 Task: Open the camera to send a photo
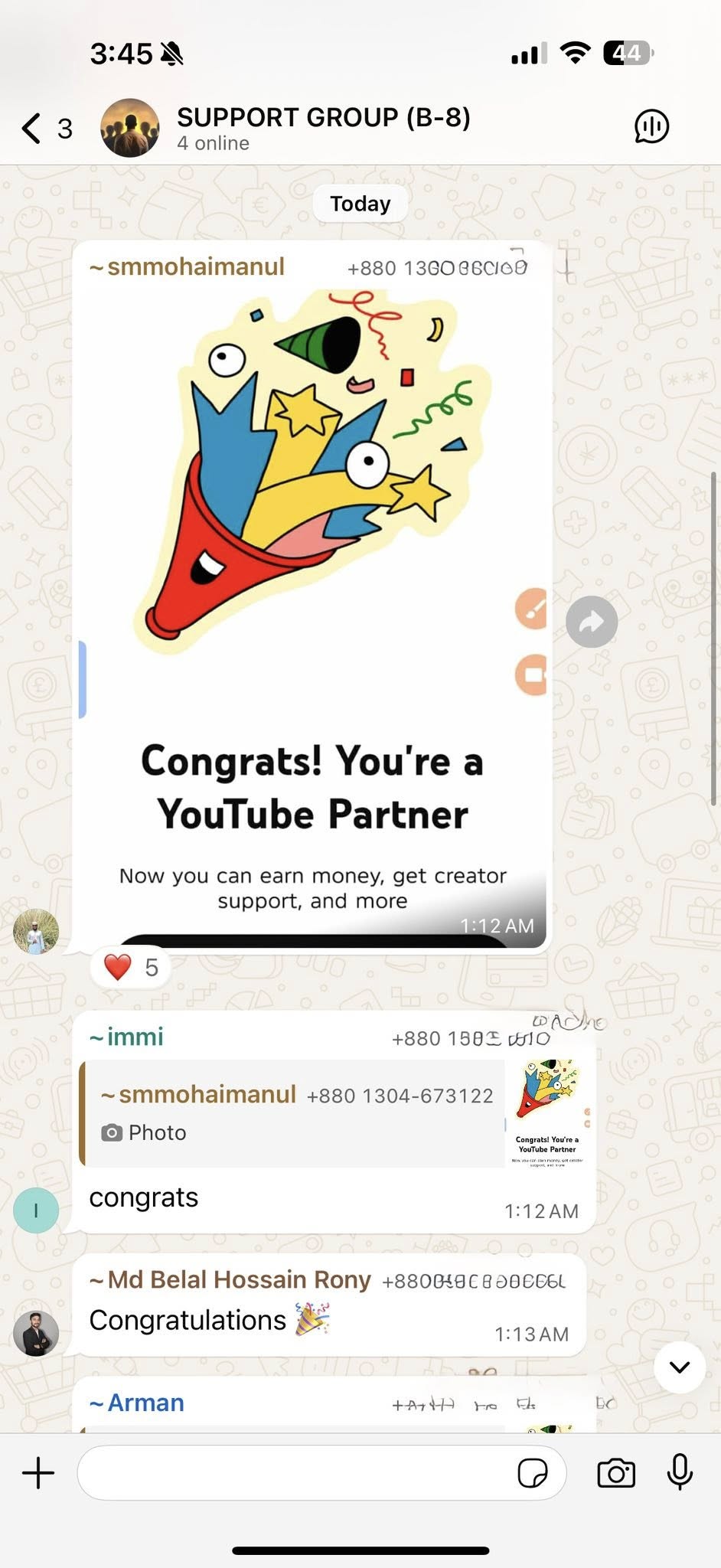point(616,1472)
